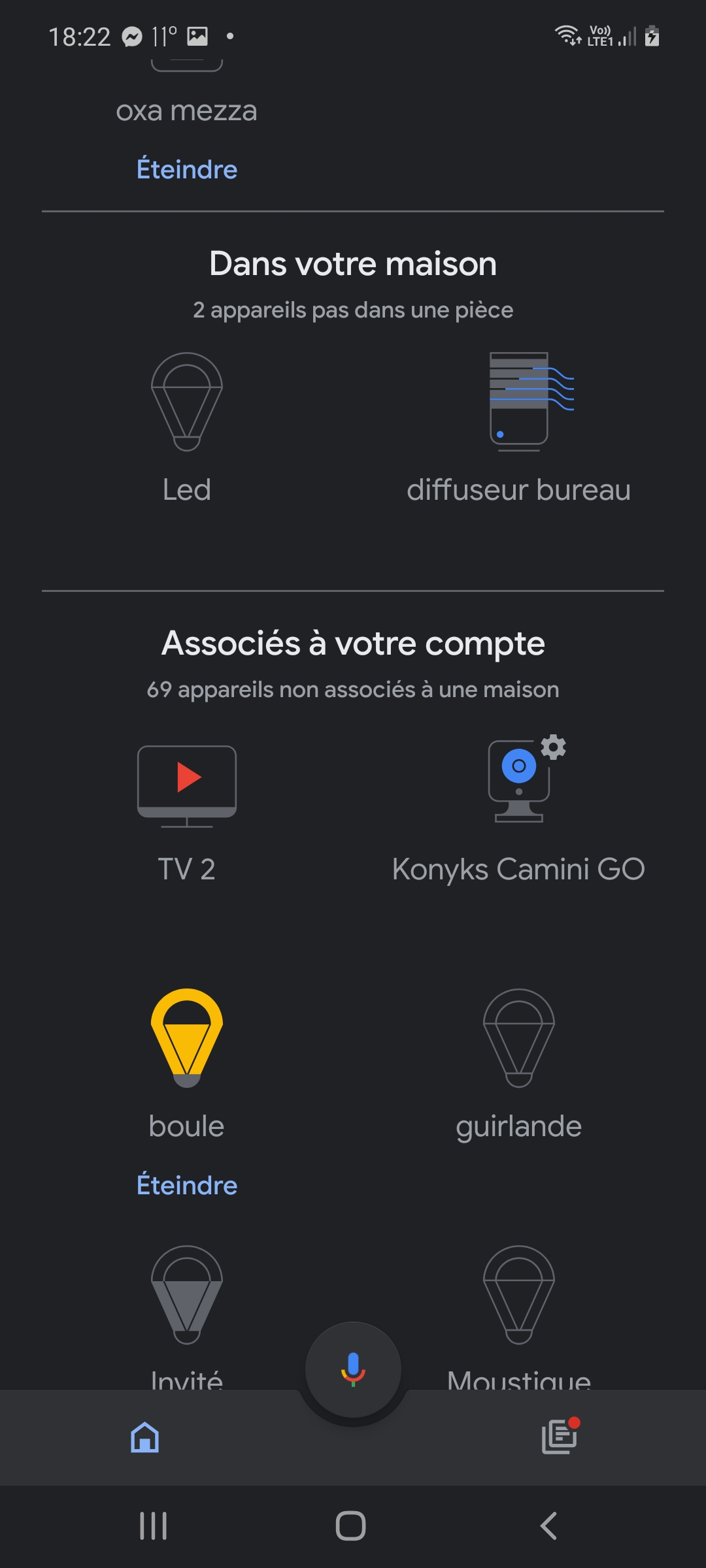Switch to the Feed tab
This screenshot has width=706, height=1568.
560,1437
